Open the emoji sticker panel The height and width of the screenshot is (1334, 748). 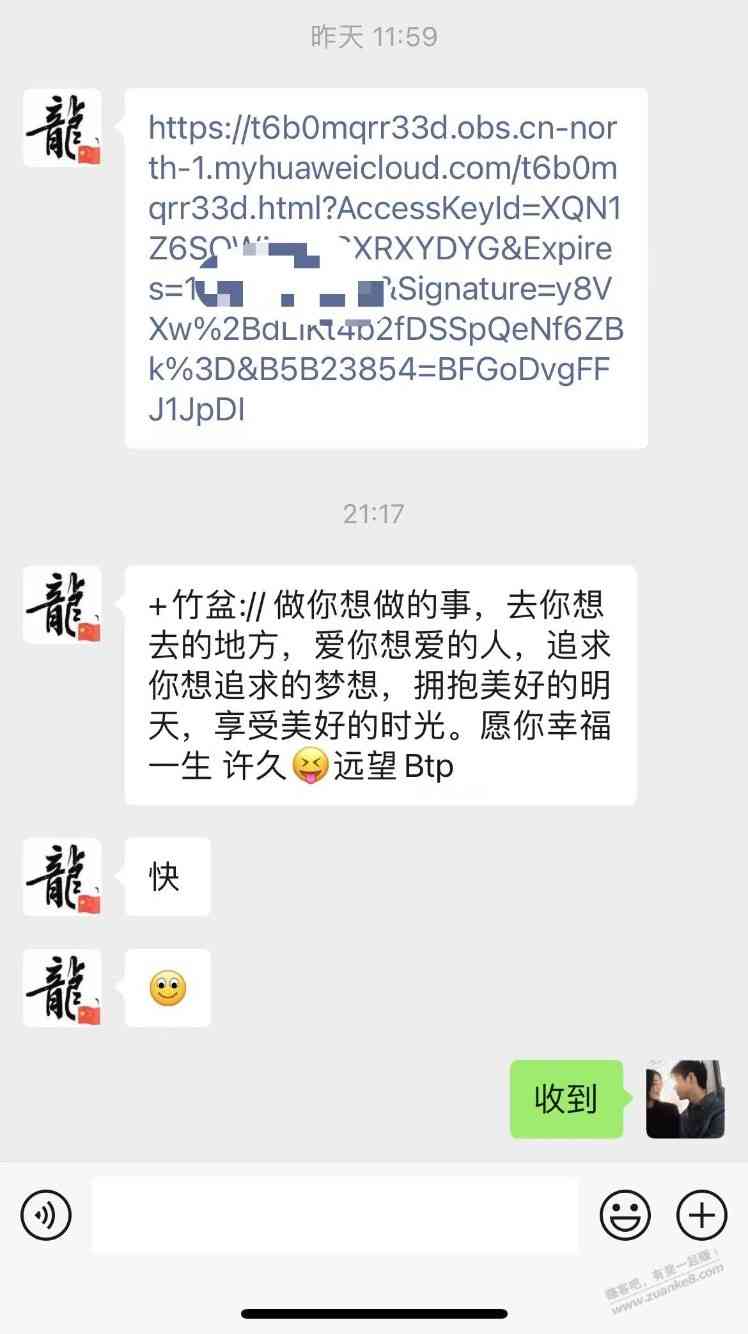coord(625,1216)
